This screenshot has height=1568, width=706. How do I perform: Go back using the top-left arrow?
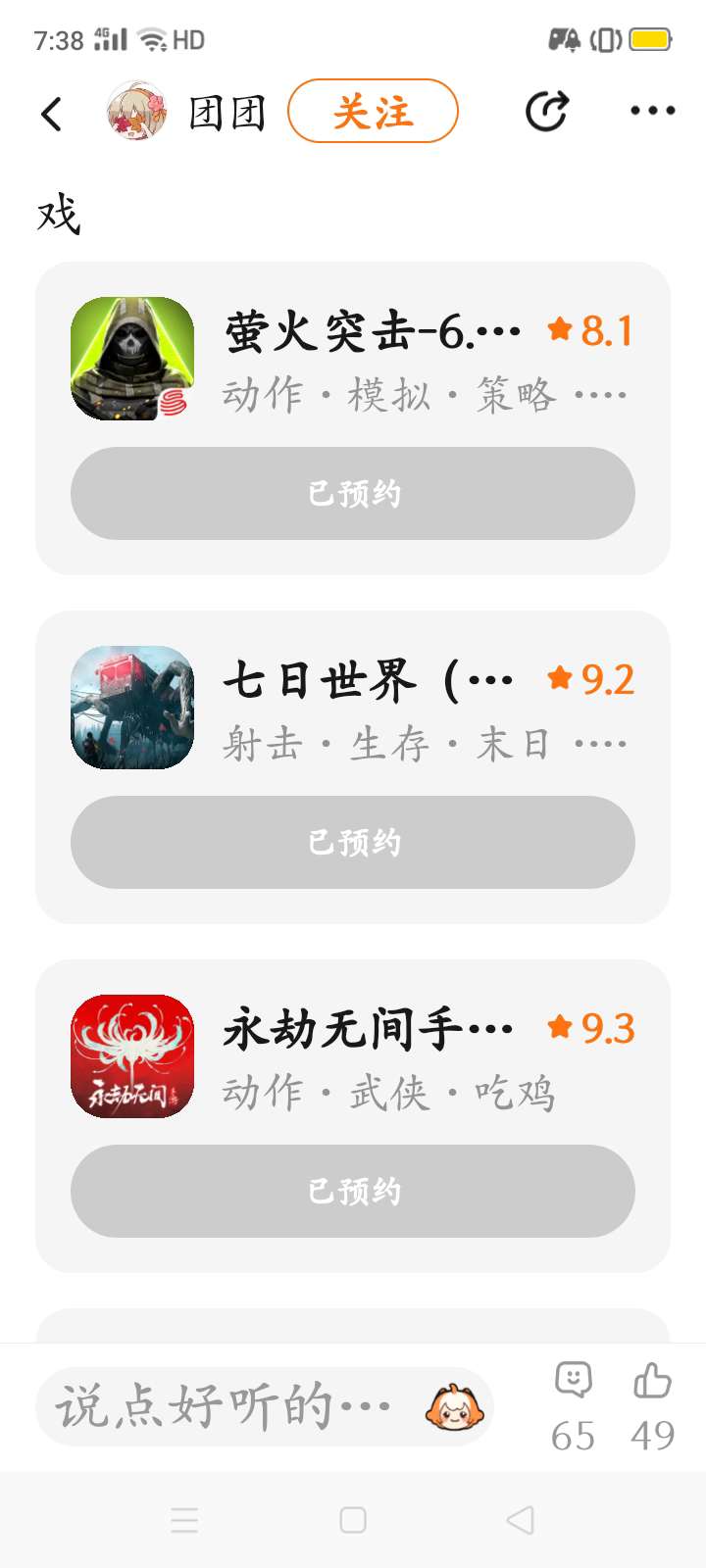[52, 113]
